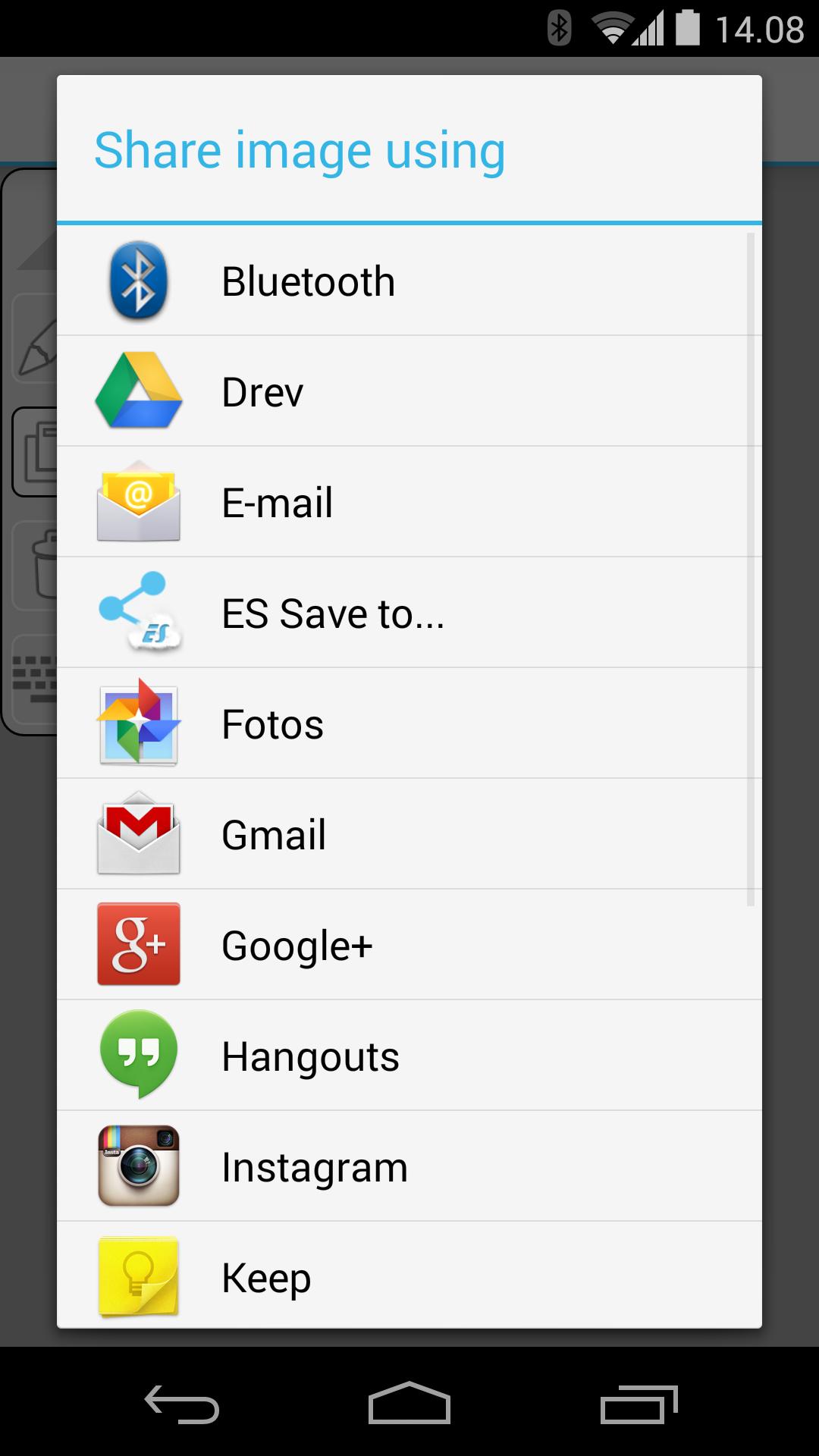This screenshot has width=819, height=1456.
Task: Open Instagram to share the image
Action: point(409,1167)
